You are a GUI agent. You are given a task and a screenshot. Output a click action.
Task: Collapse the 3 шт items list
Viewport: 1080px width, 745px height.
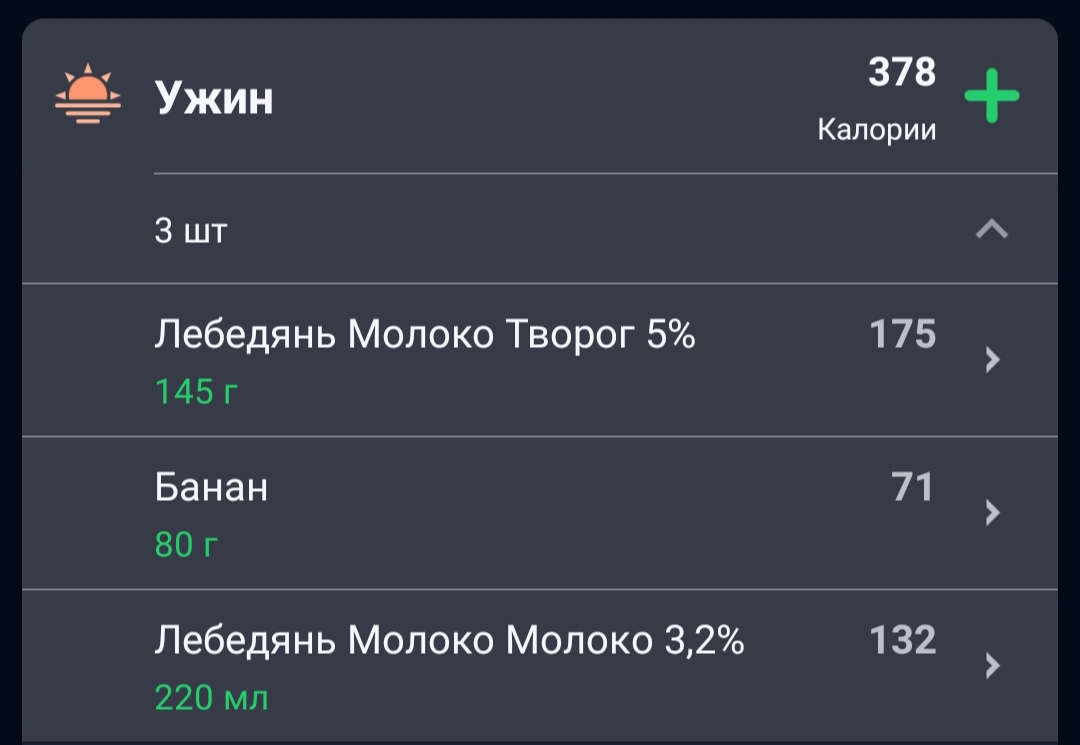[x=991, y=231]
